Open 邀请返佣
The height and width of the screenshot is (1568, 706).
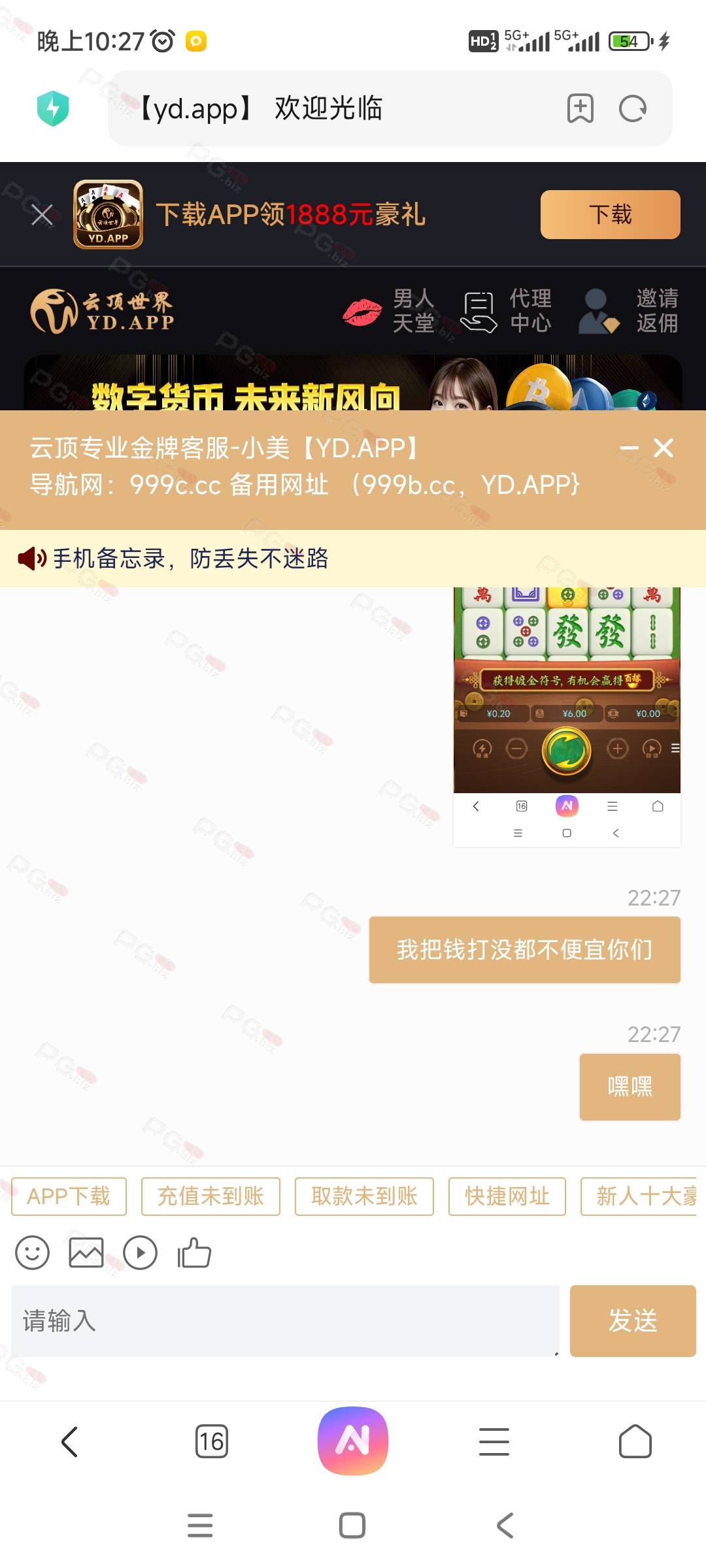tap(629, 311)
